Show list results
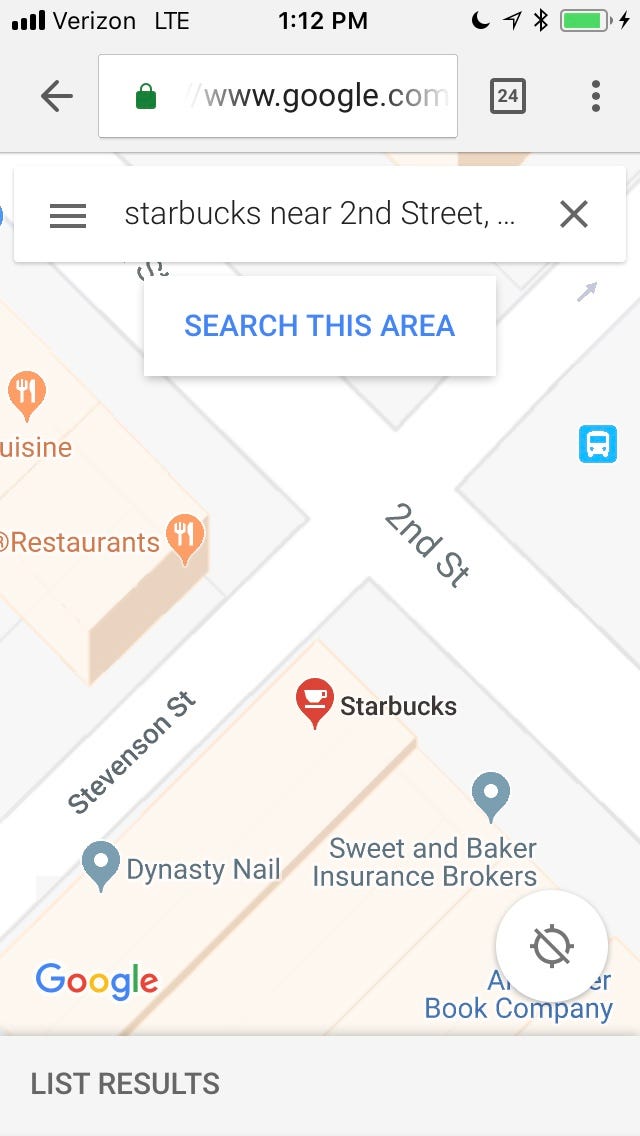Viewport: 640px width, 1136px height. [125, 1084]
